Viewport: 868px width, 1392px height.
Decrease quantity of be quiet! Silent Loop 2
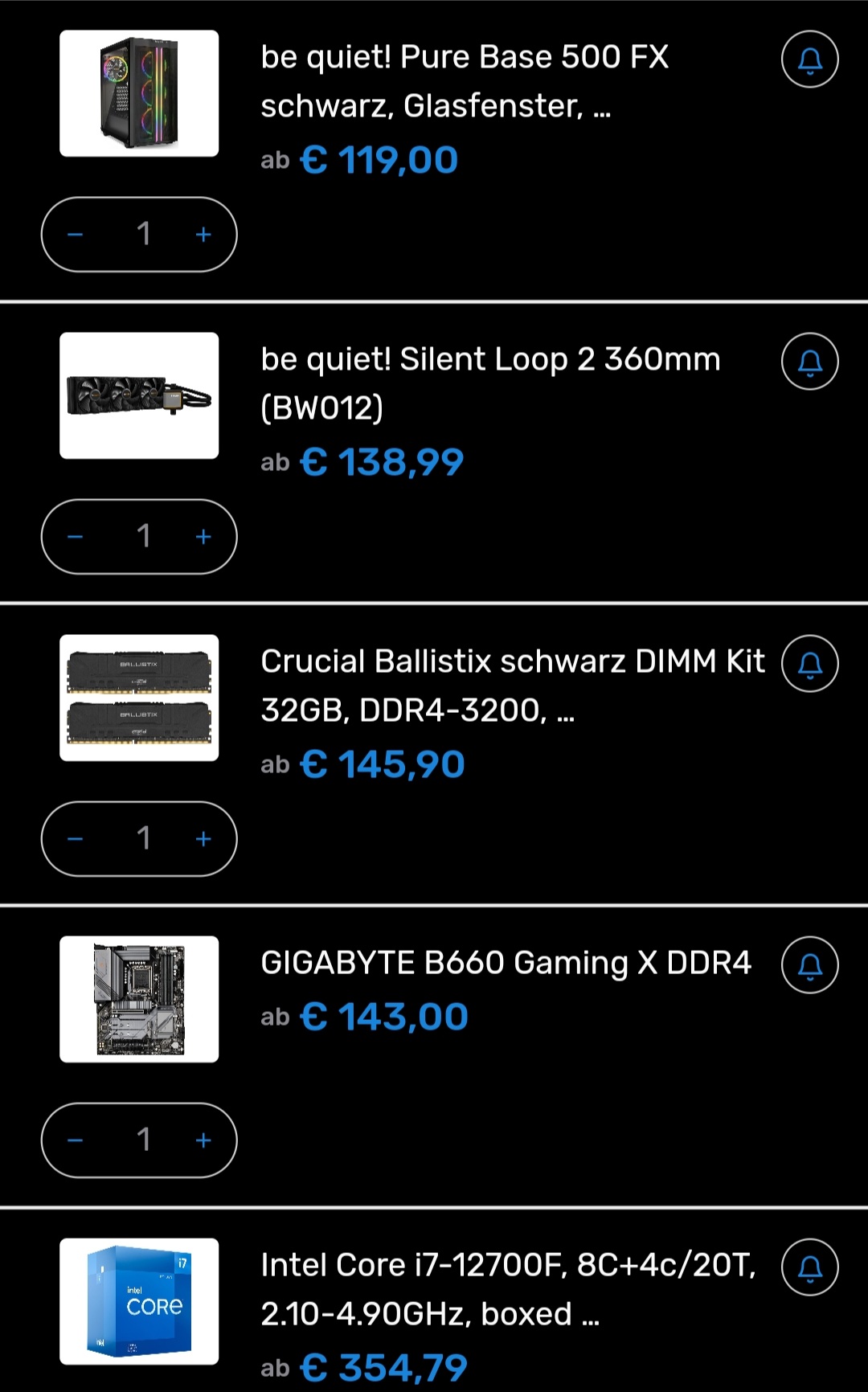point(76,537)
